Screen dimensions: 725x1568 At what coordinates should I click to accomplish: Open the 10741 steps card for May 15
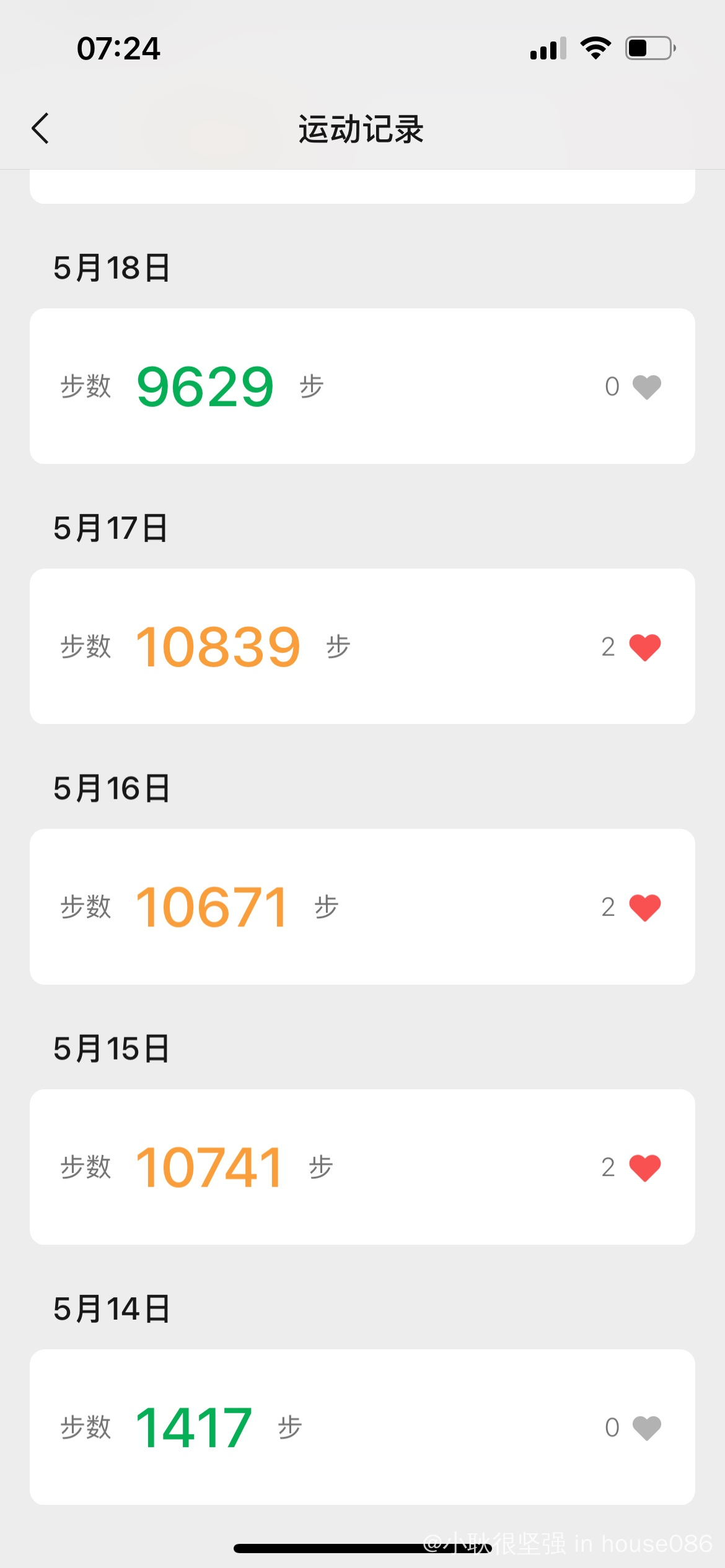tap(362, 1167)
